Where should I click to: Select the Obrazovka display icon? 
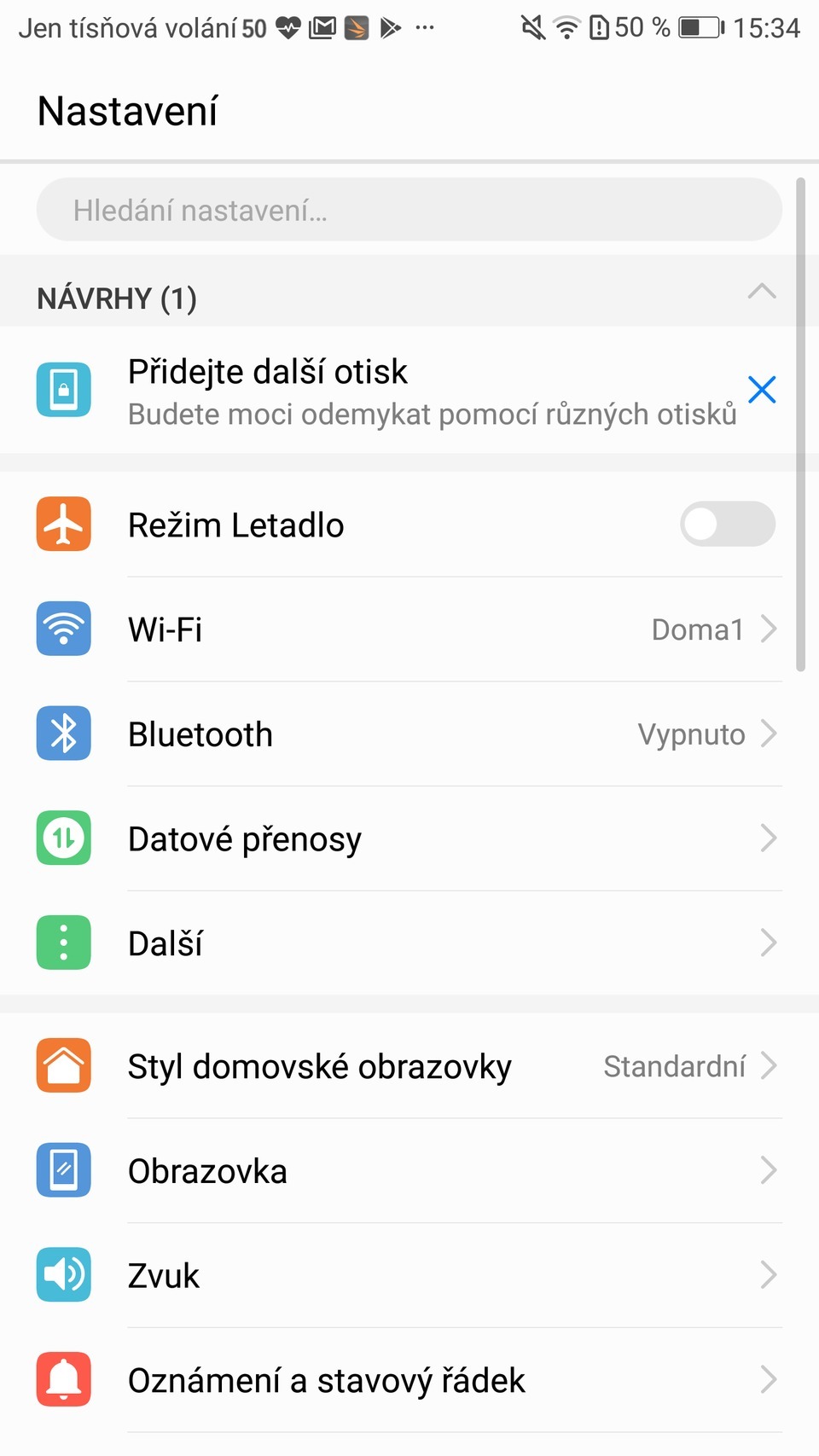click(x=62, y=1170)
